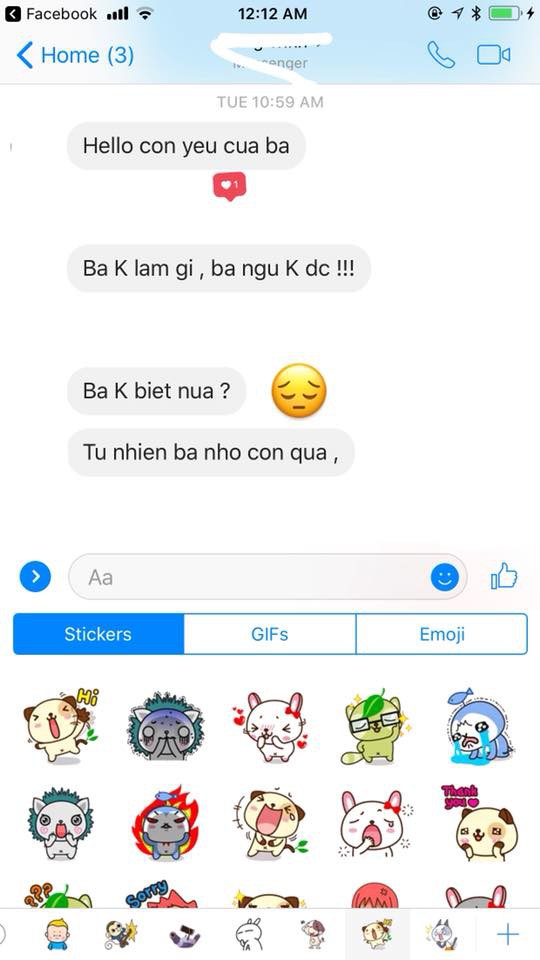Return to Facebook via the status bar

tap(51, 13)
